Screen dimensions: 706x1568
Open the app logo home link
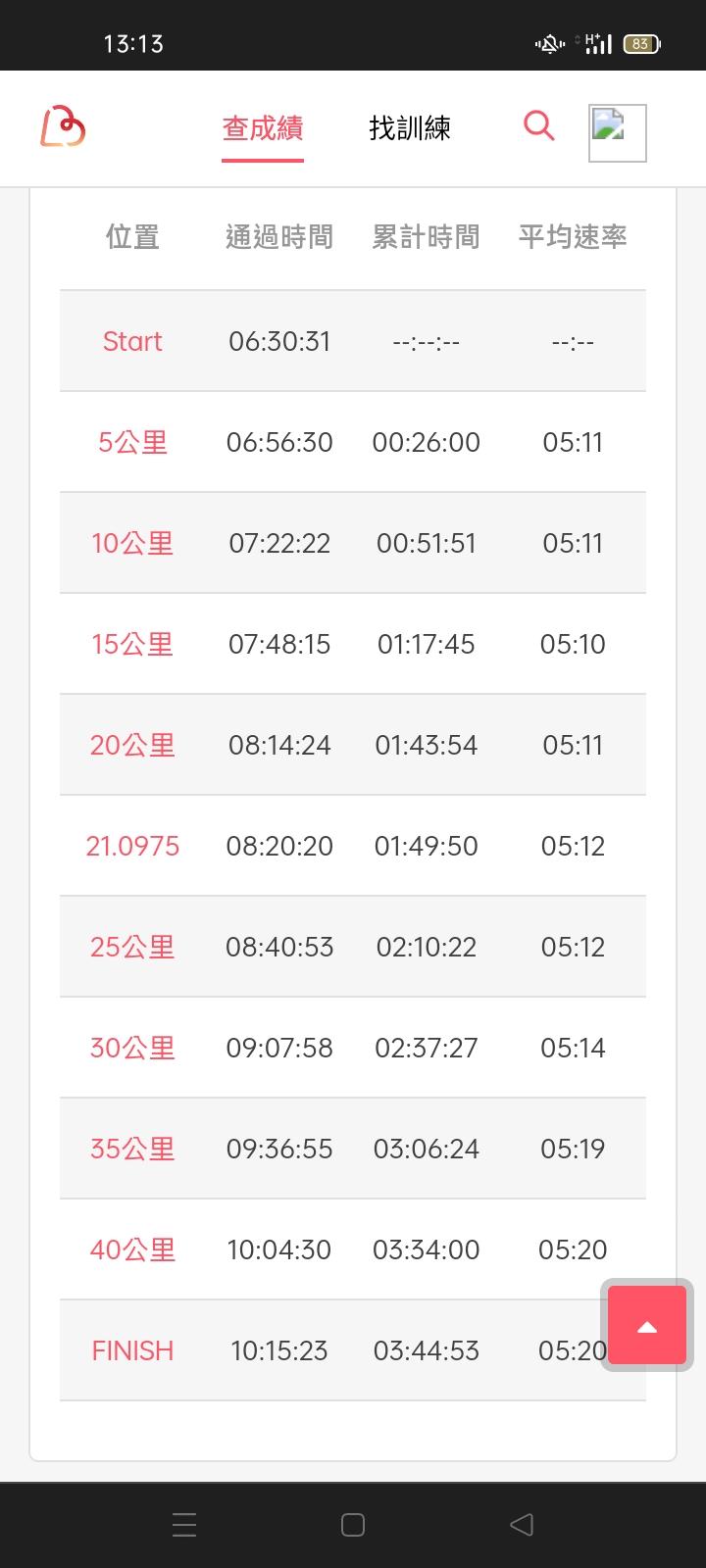[63, 127]
